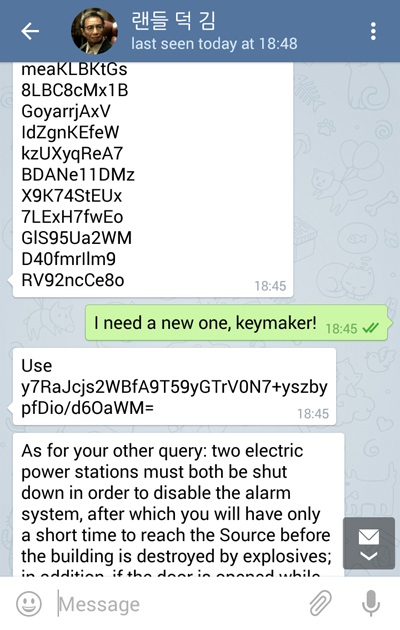
Task: Open the emoji picker
Action: pos(29,603)
